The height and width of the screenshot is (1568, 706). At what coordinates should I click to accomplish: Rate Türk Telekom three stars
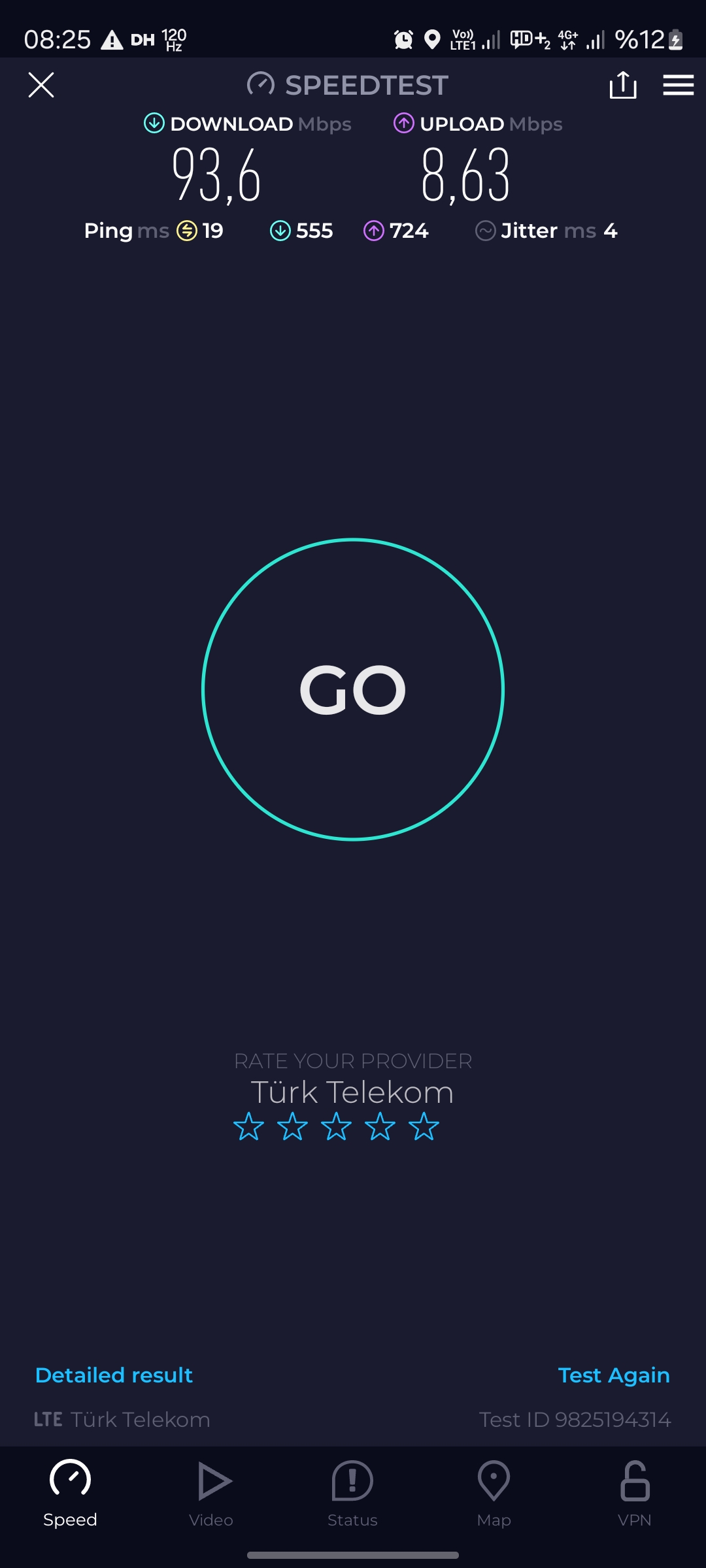pyautogui.click(x=337, y=1126)
